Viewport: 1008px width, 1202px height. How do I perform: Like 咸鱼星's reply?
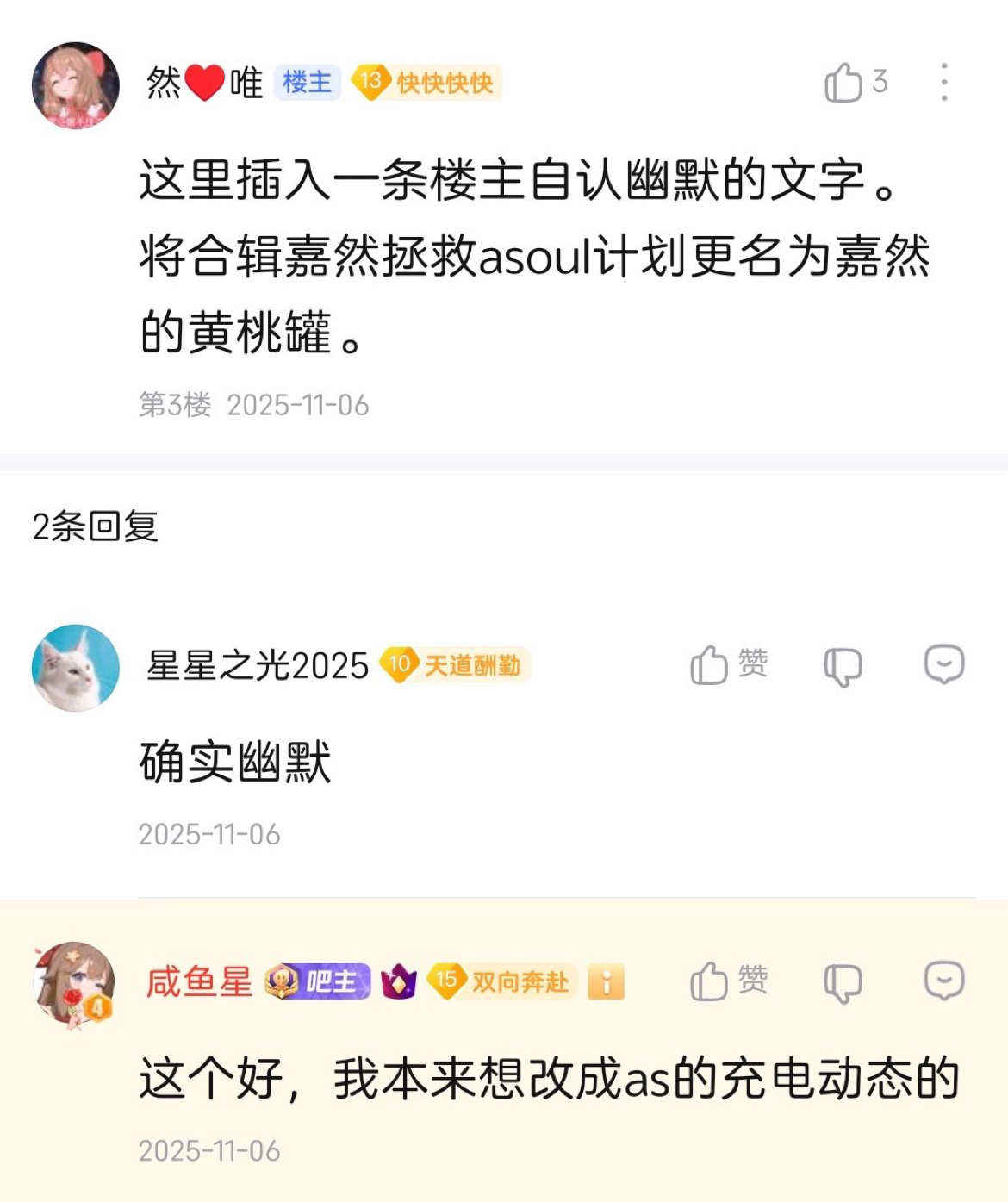tap(710, 981)
